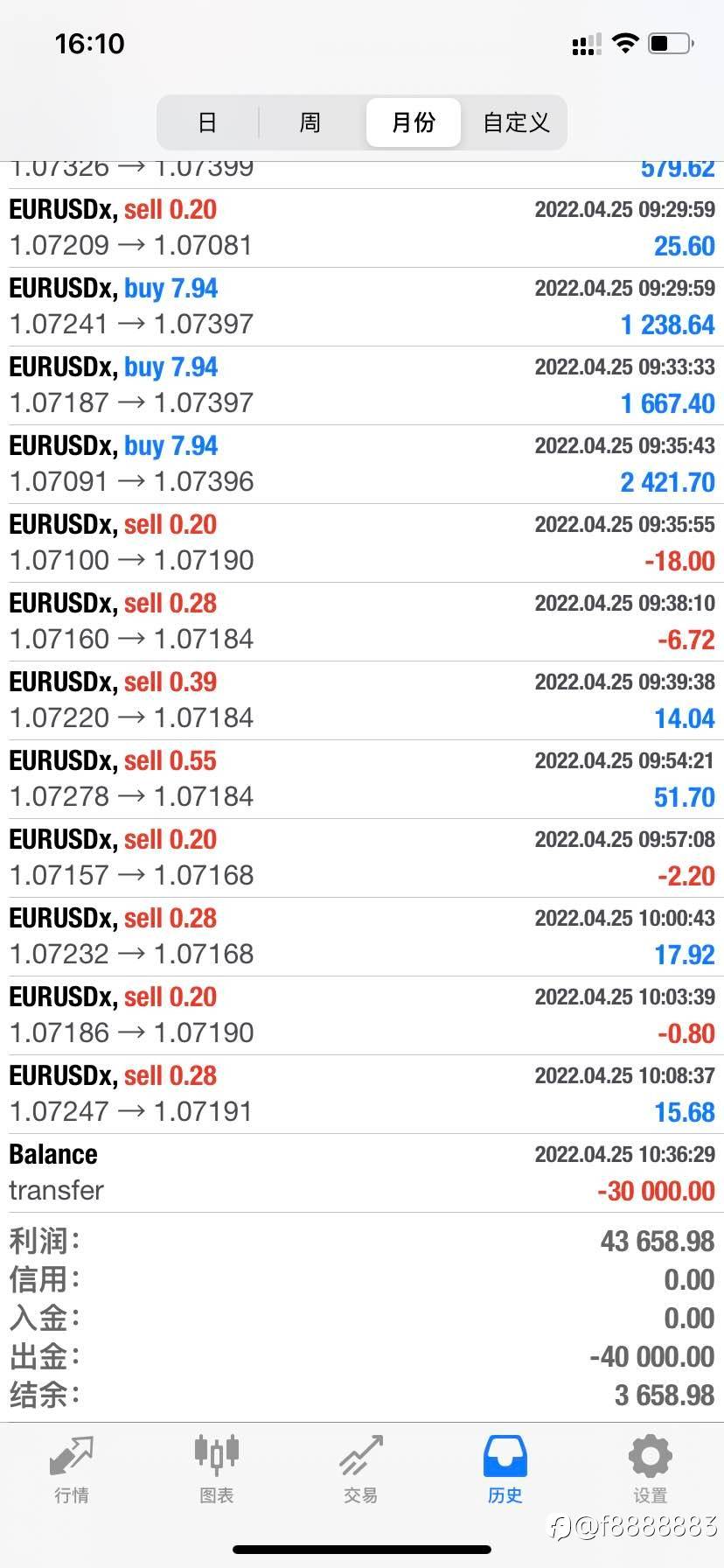This screenshot has height=1568, width=724.
Task: View the sell 0.28 trade closed at 10:08:37
Action: click(362, 1095)
